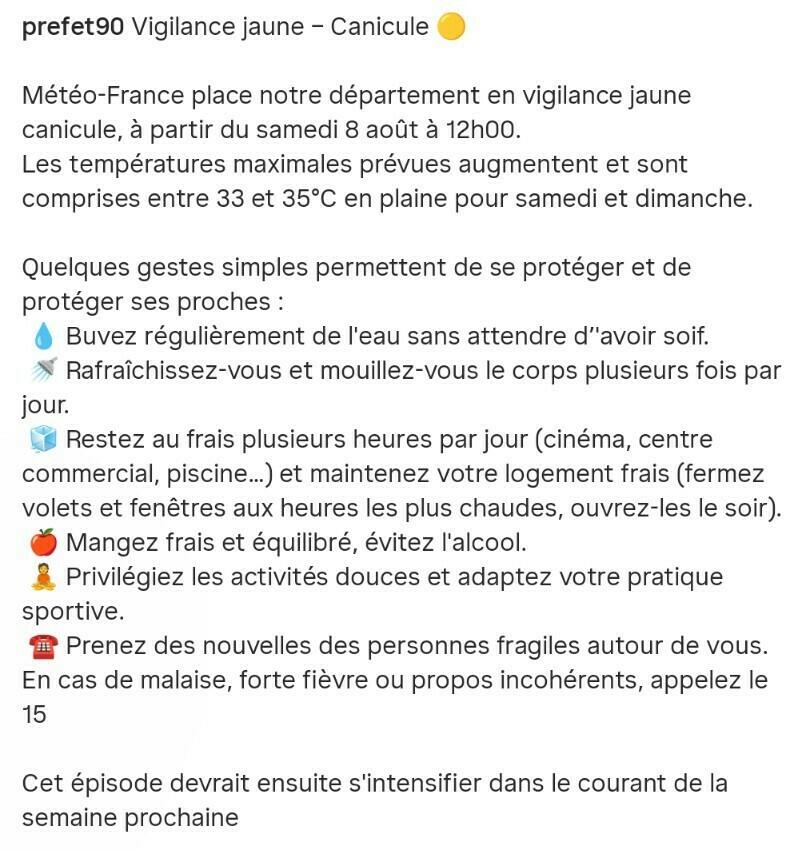Open the prefet90 profile from the caption
The image size is (806, 851).
tap(73, 27)
